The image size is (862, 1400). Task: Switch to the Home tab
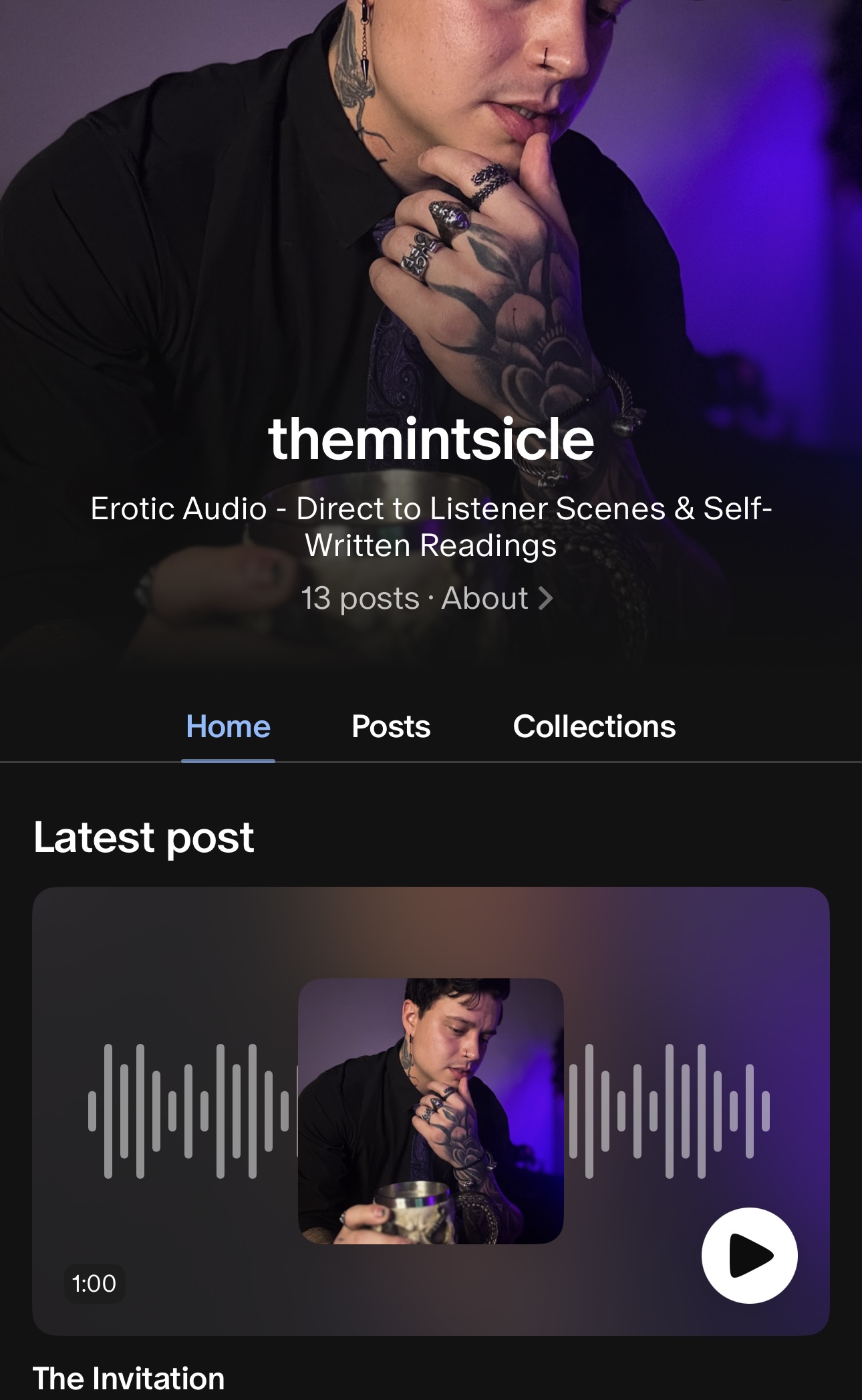click(228, 726)
